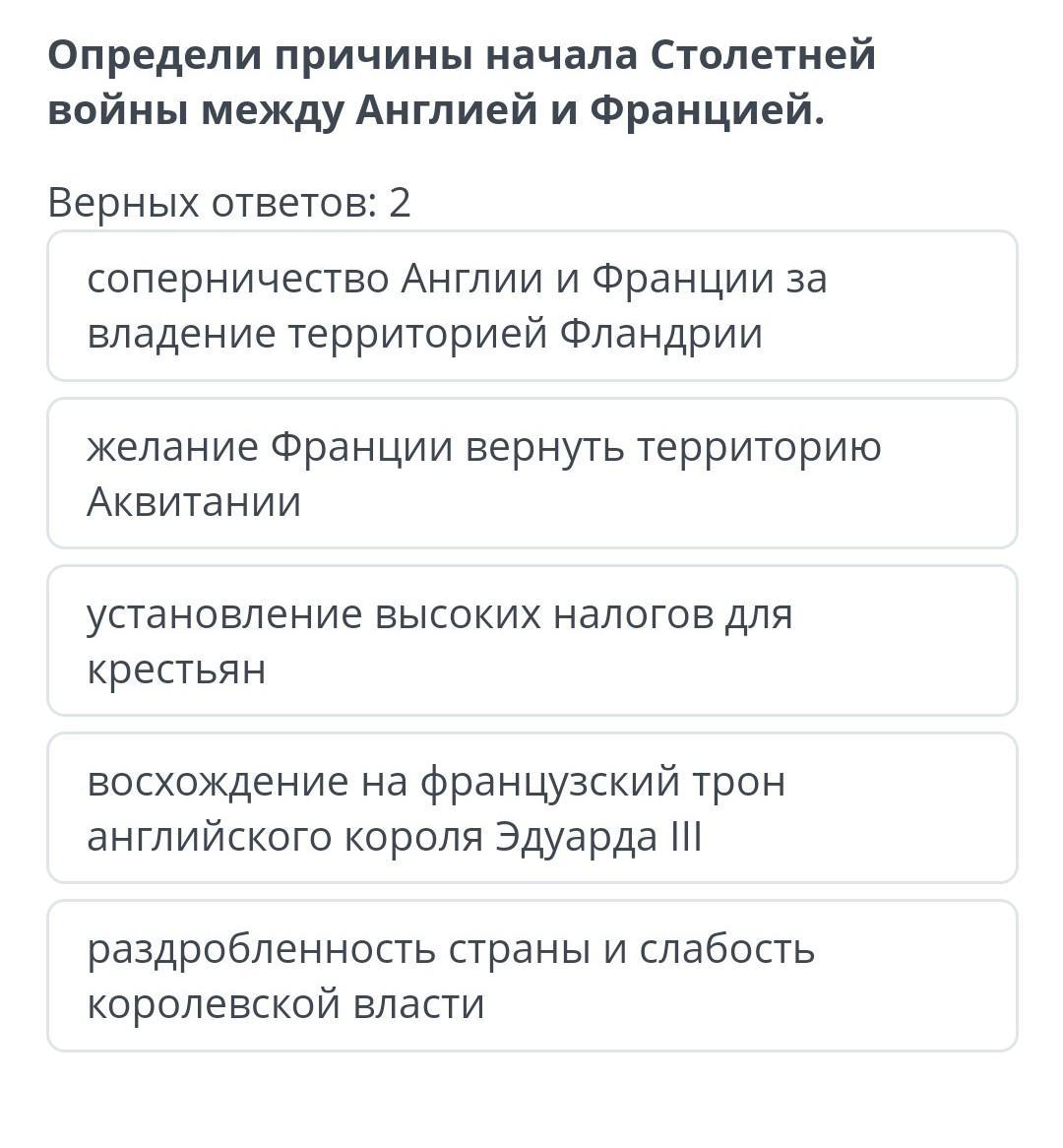This screenshot has width=1063, height=1148.
Task: Choose the option about returning Aquitaine
Action: point(532,473)
